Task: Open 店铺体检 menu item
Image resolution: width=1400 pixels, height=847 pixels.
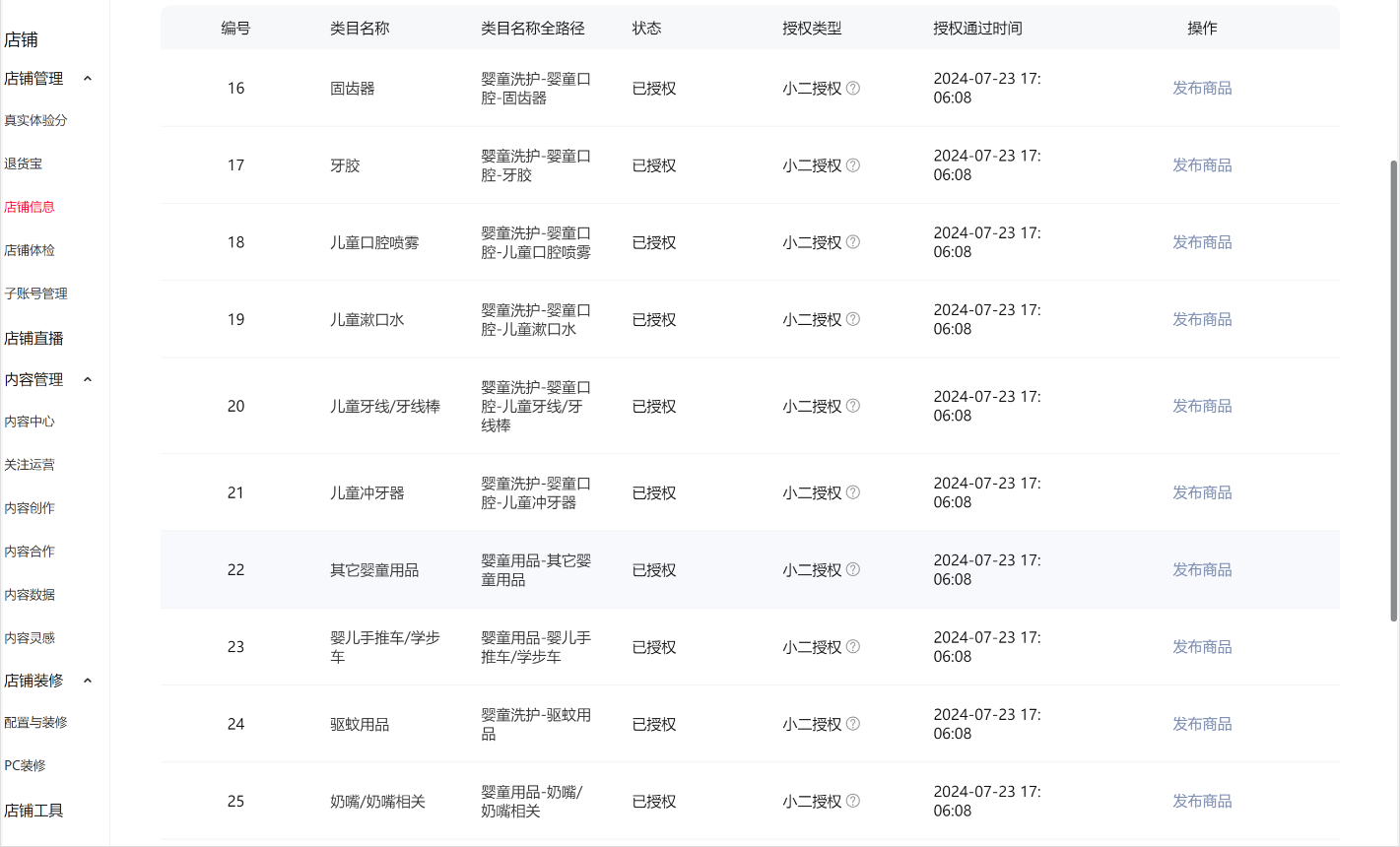Action: [x=30, y=250]
